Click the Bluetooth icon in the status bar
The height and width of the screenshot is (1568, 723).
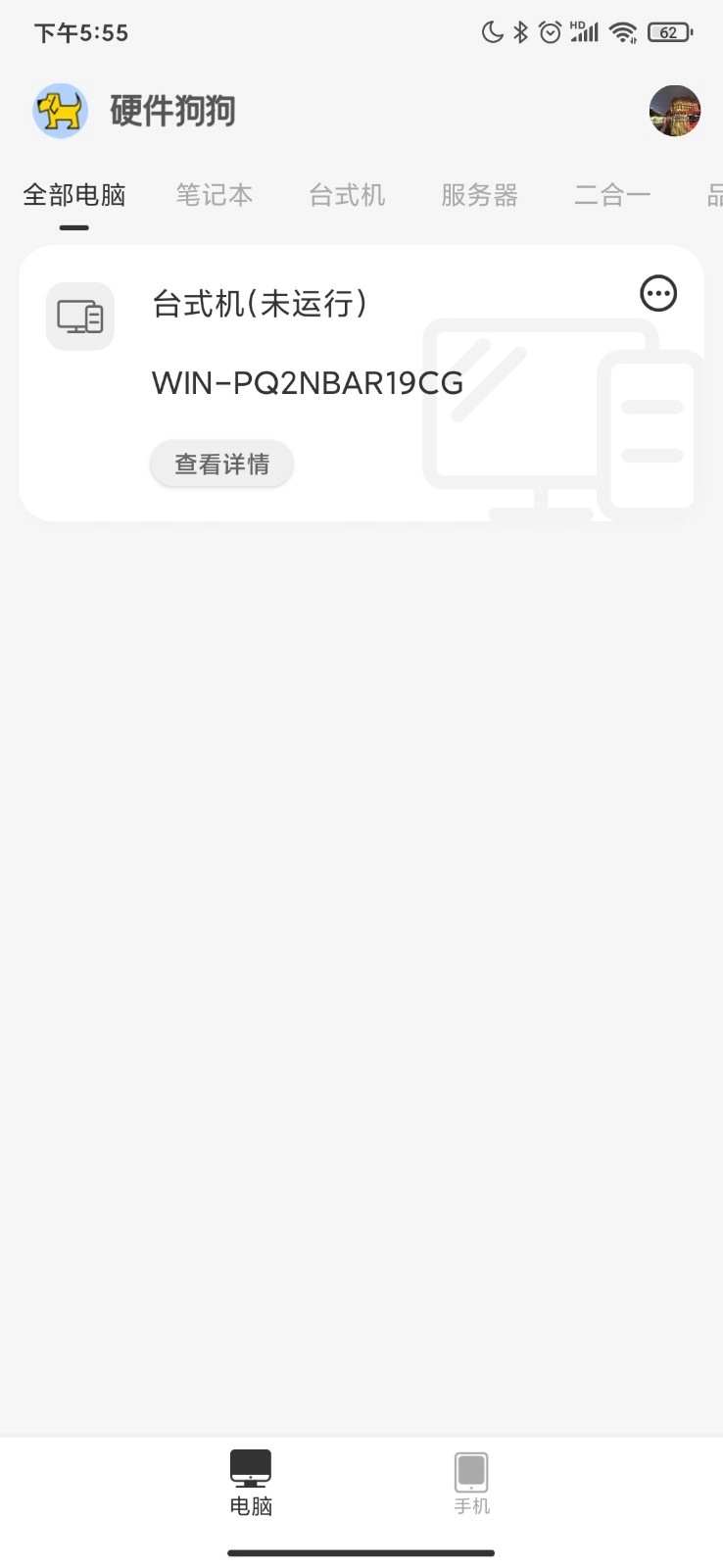point(519,32)
